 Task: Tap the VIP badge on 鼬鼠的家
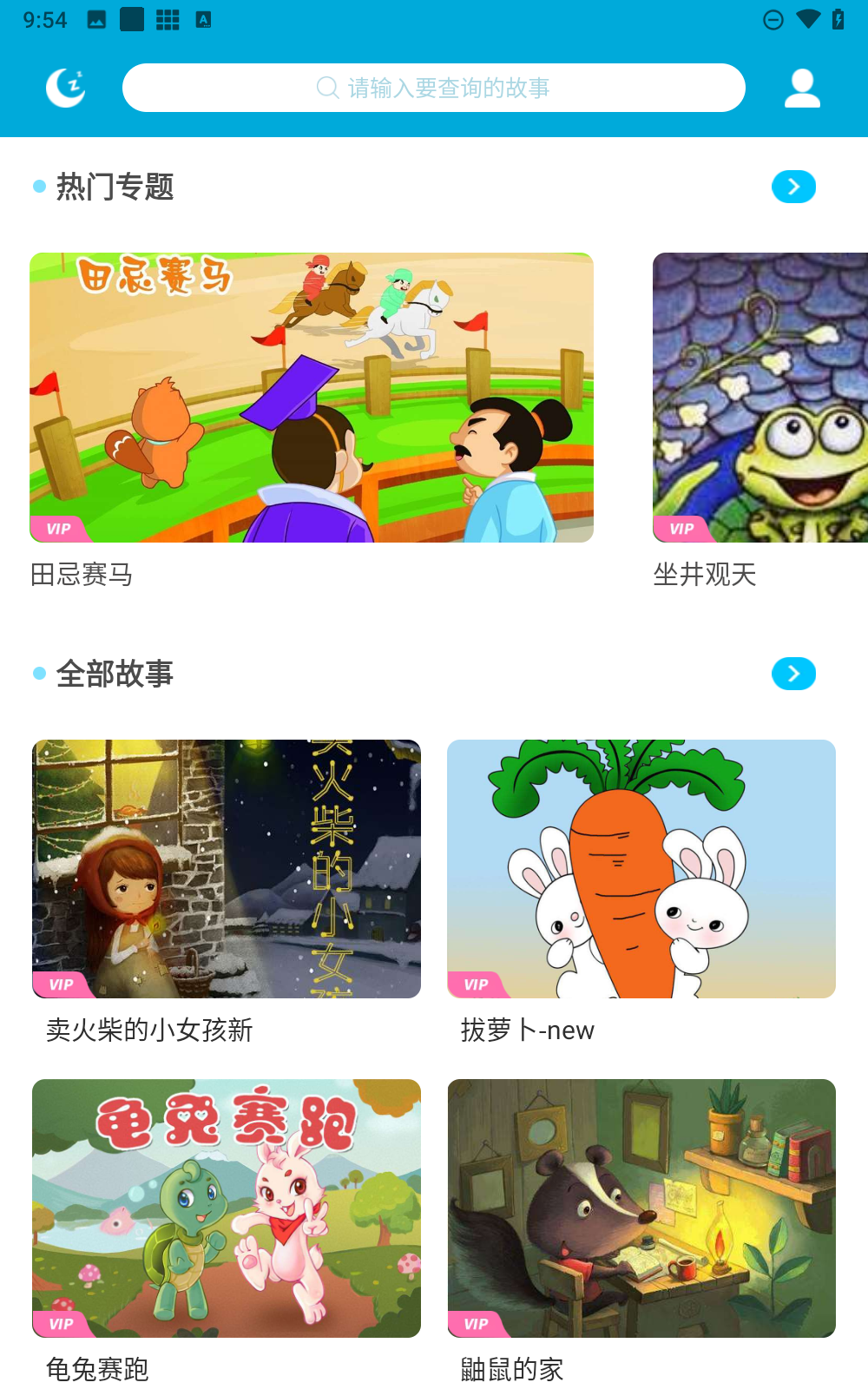coord(475,1325)
